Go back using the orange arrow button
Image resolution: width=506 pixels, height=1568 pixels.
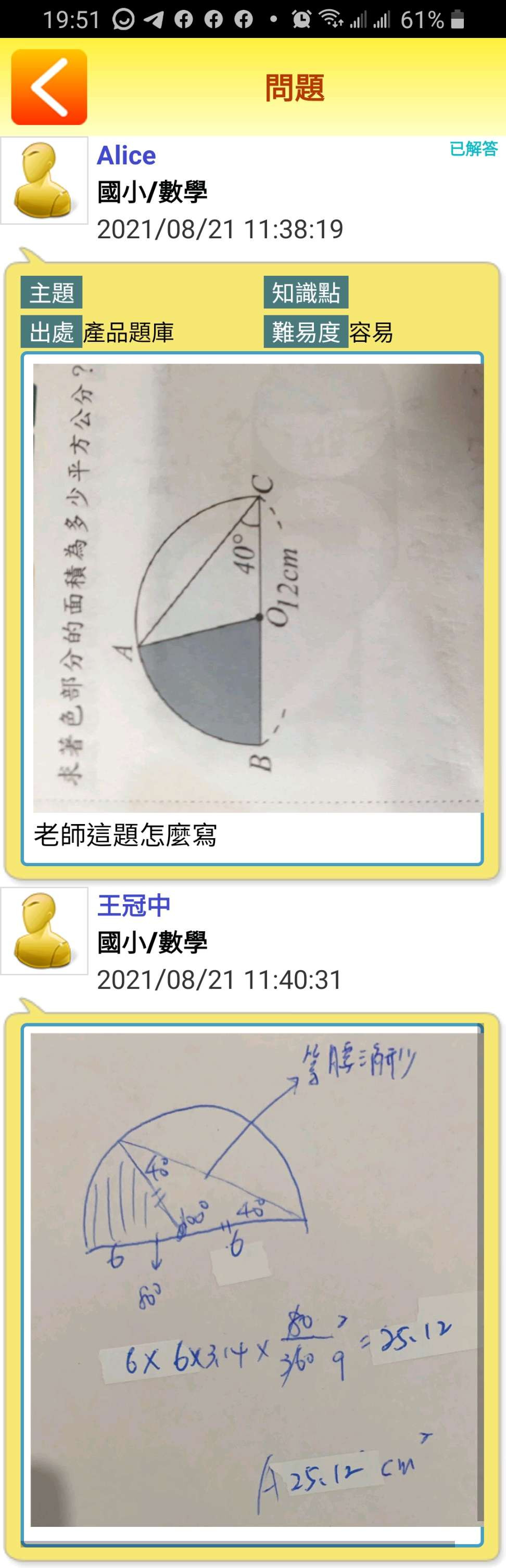(49, 87)
